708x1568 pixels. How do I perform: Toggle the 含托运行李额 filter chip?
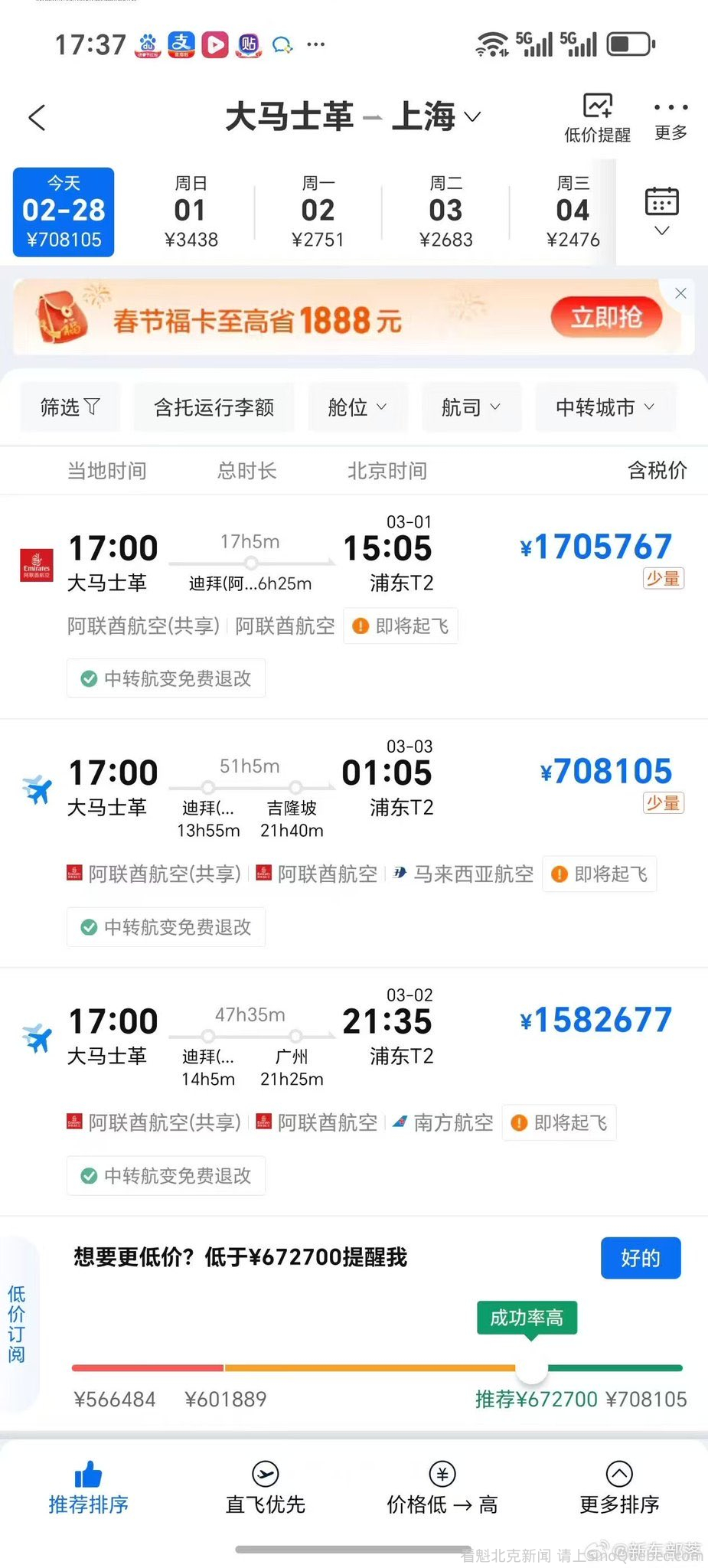click(214, 407)
